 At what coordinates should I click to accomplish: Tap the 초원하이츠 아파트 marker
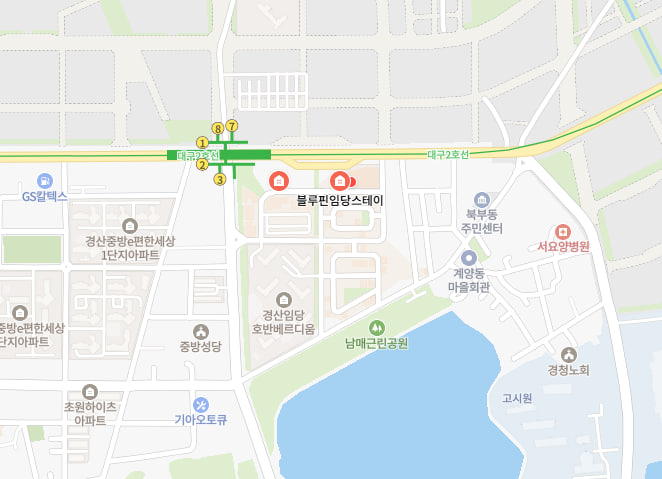[x=90, y=392]
